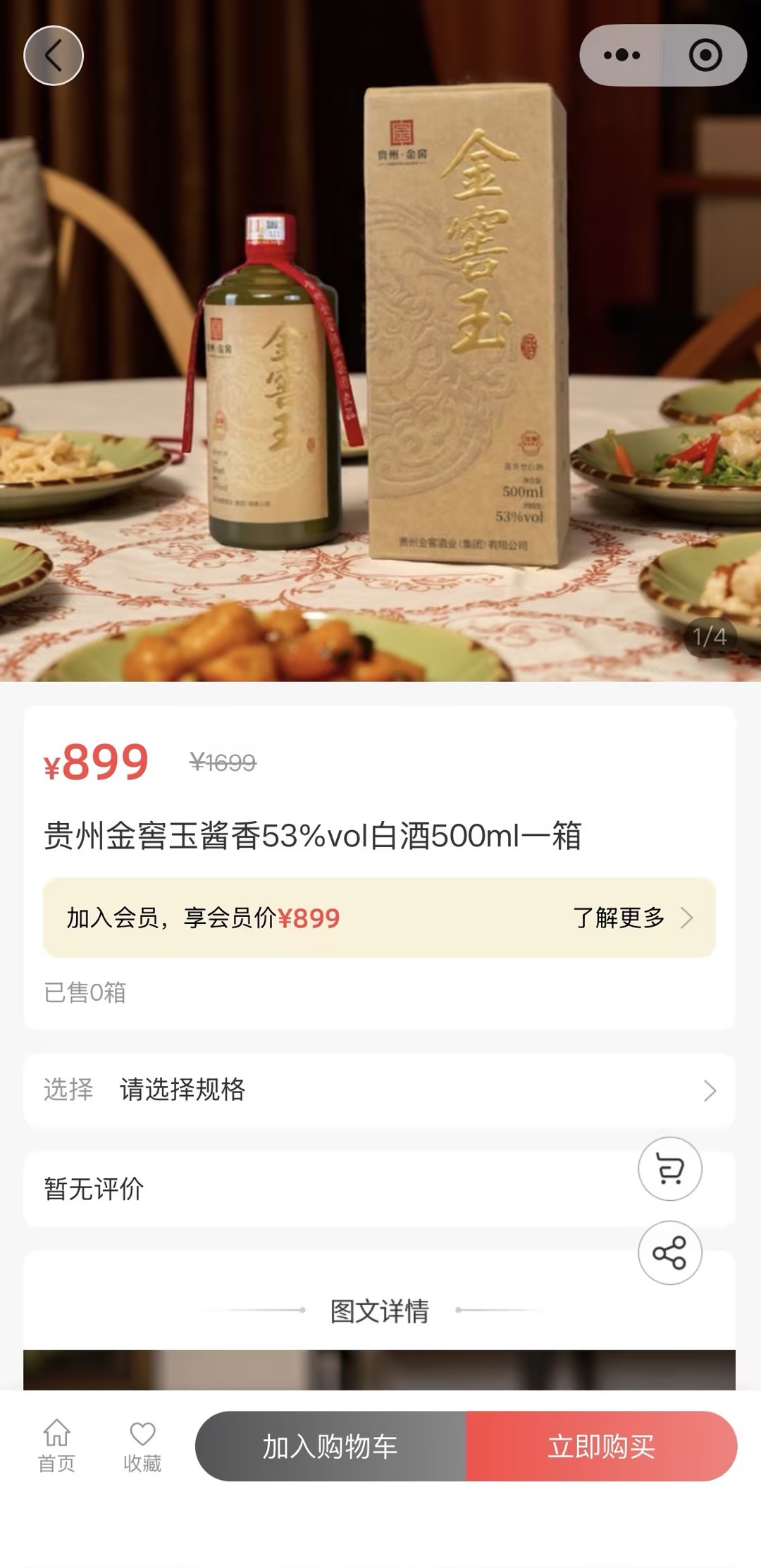Screen dimensions: 761x1568
Task: Add this product to 收藏 favorites
Action: pos(142,1446)
